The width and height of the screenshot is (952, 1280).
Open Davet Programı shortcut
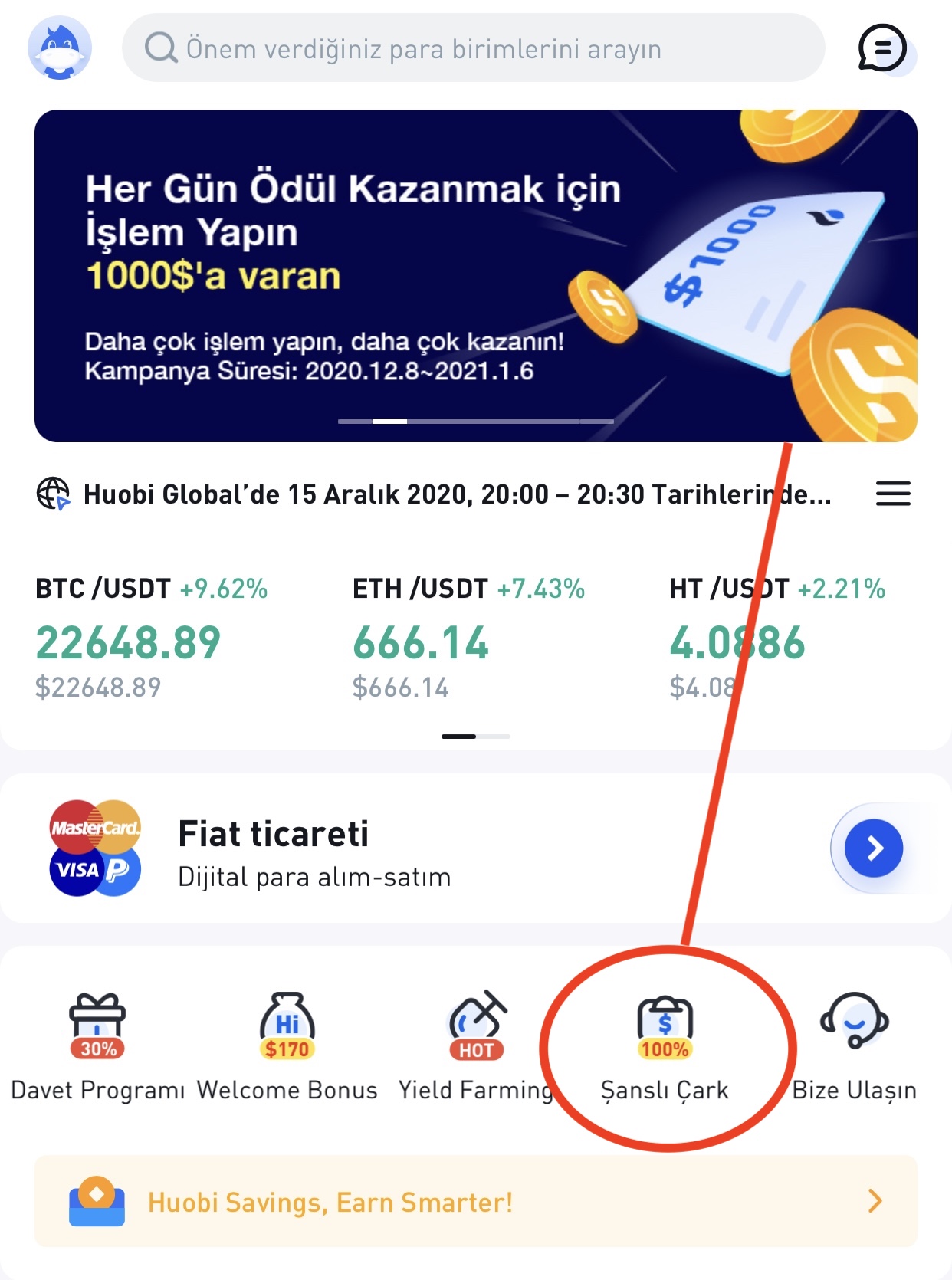coord(97,1046)
